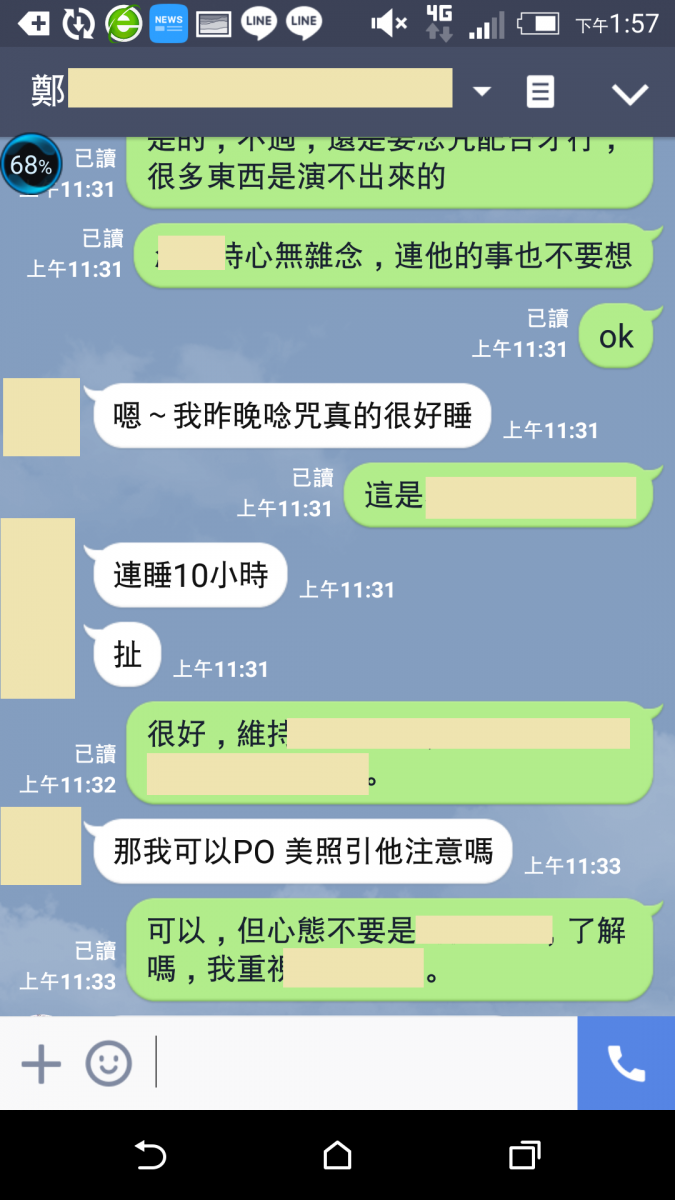Tap the plus attachment button
The height and width of the screenshot is (1200, 675).
pos(41,1064)
